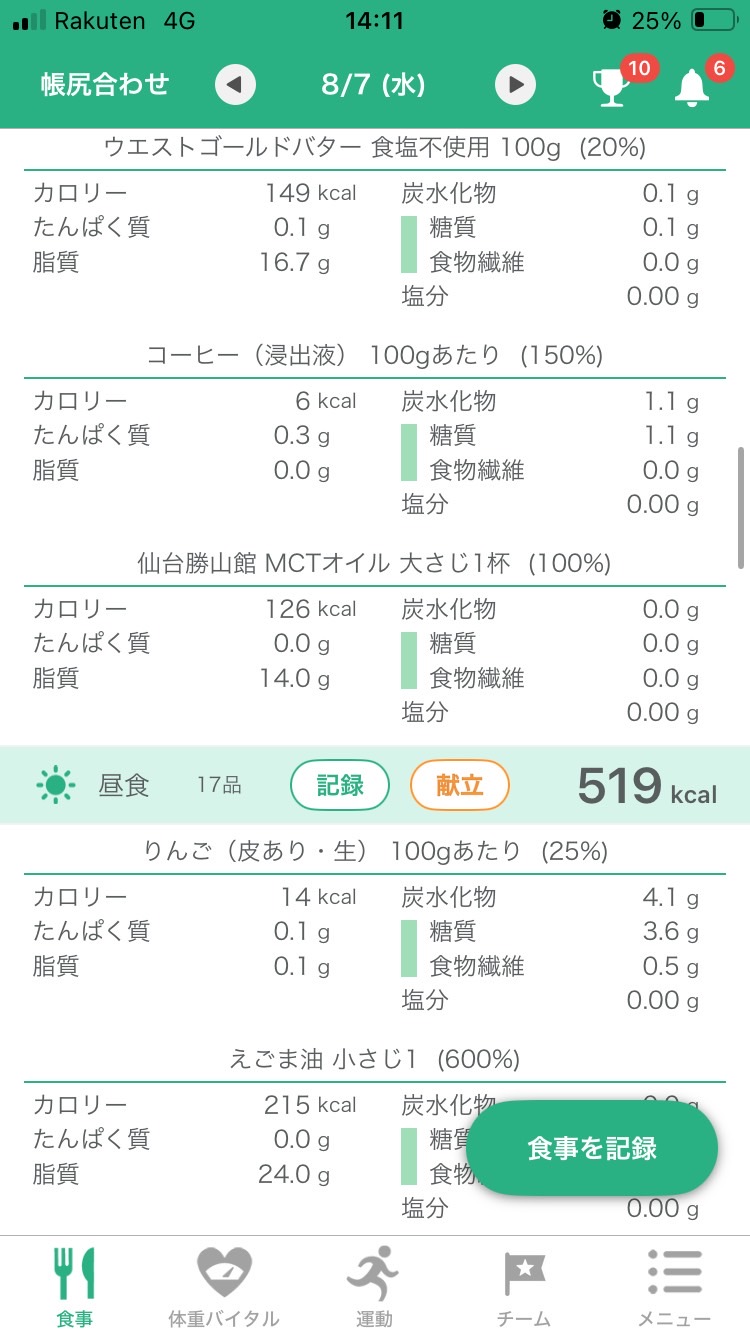
Task: Tap the 食事を記録 floating button
Action: [592, 1148]
